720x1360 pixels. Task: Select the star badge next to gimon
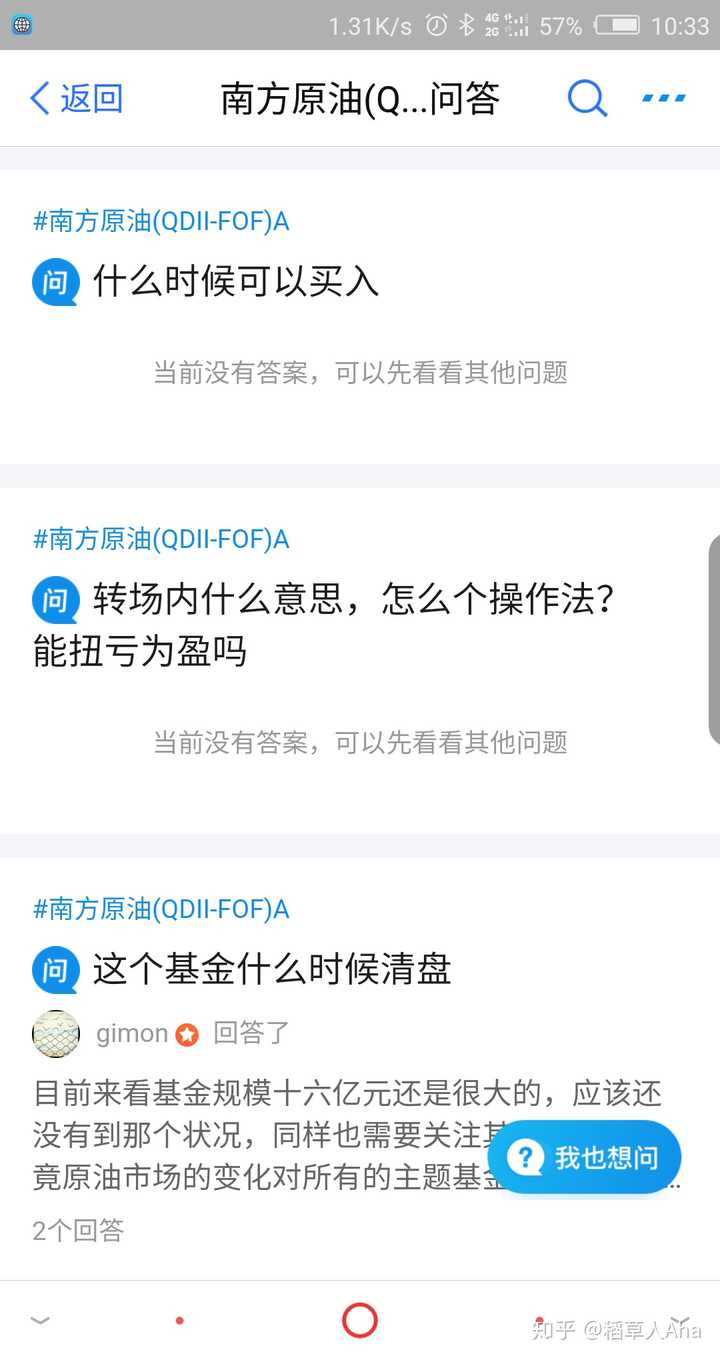pos(186,1035)
